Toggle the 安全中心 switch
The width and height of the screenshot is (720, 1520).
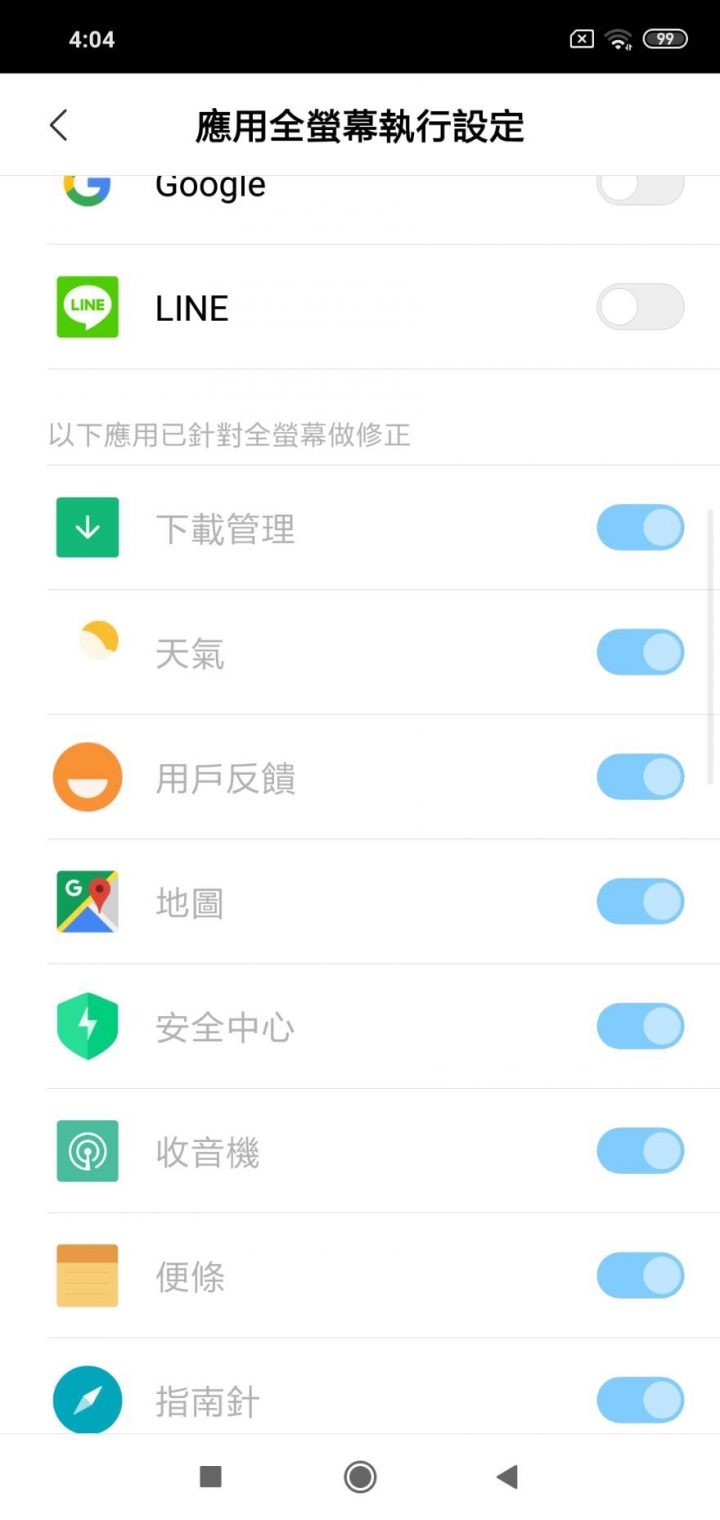point(641,1027)
